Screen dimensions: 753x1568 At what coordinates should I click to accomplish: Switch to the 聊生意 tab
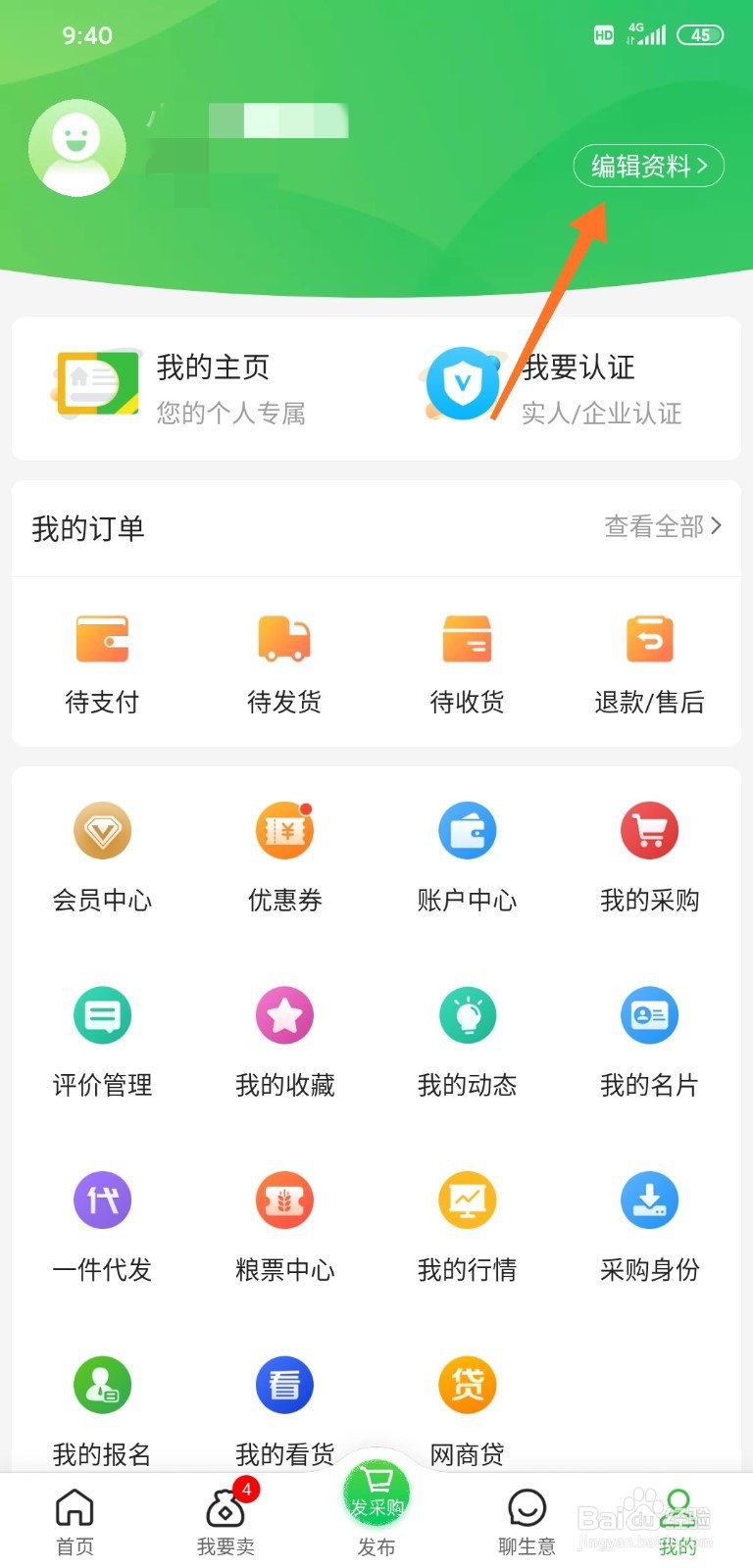click(x=527, y=1522)
